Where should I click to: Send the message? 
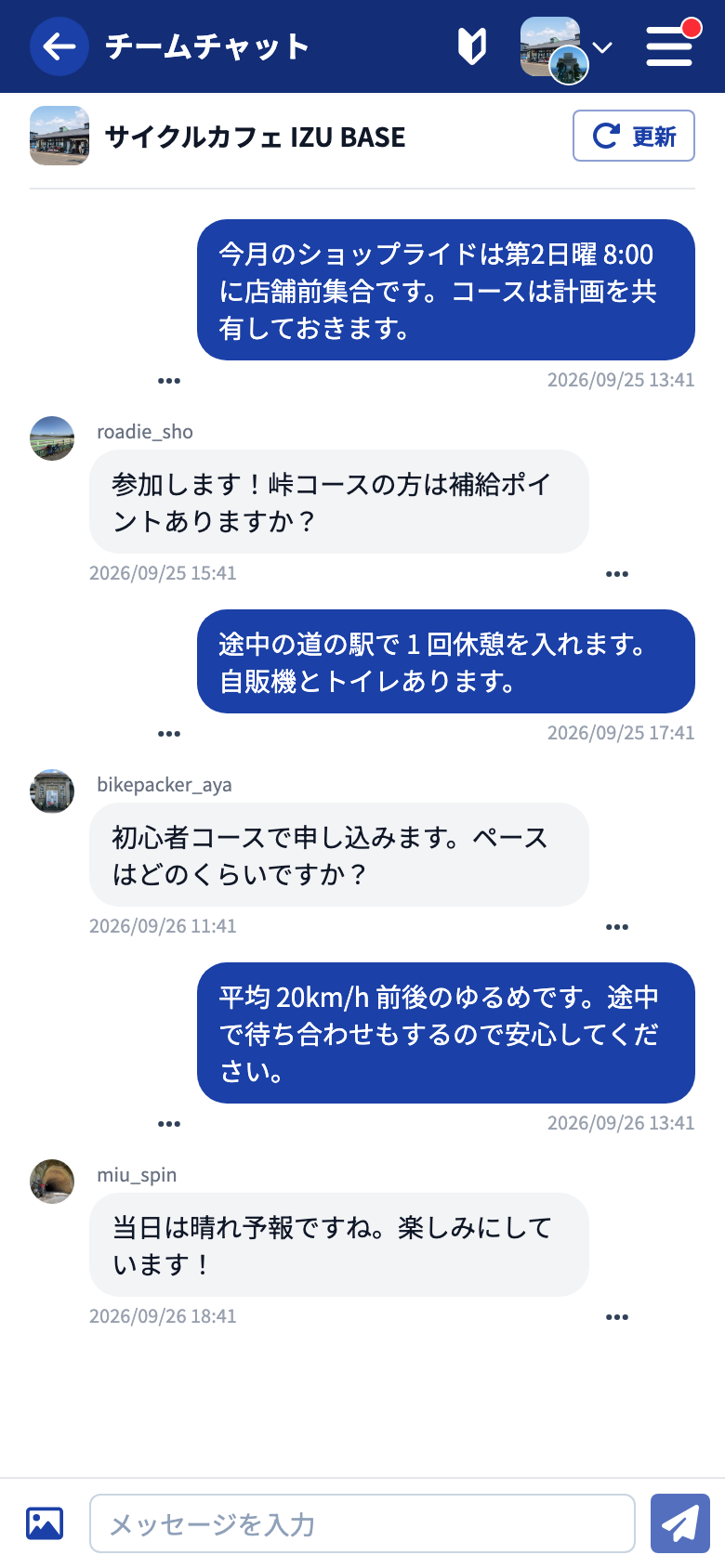[680, 1523]
